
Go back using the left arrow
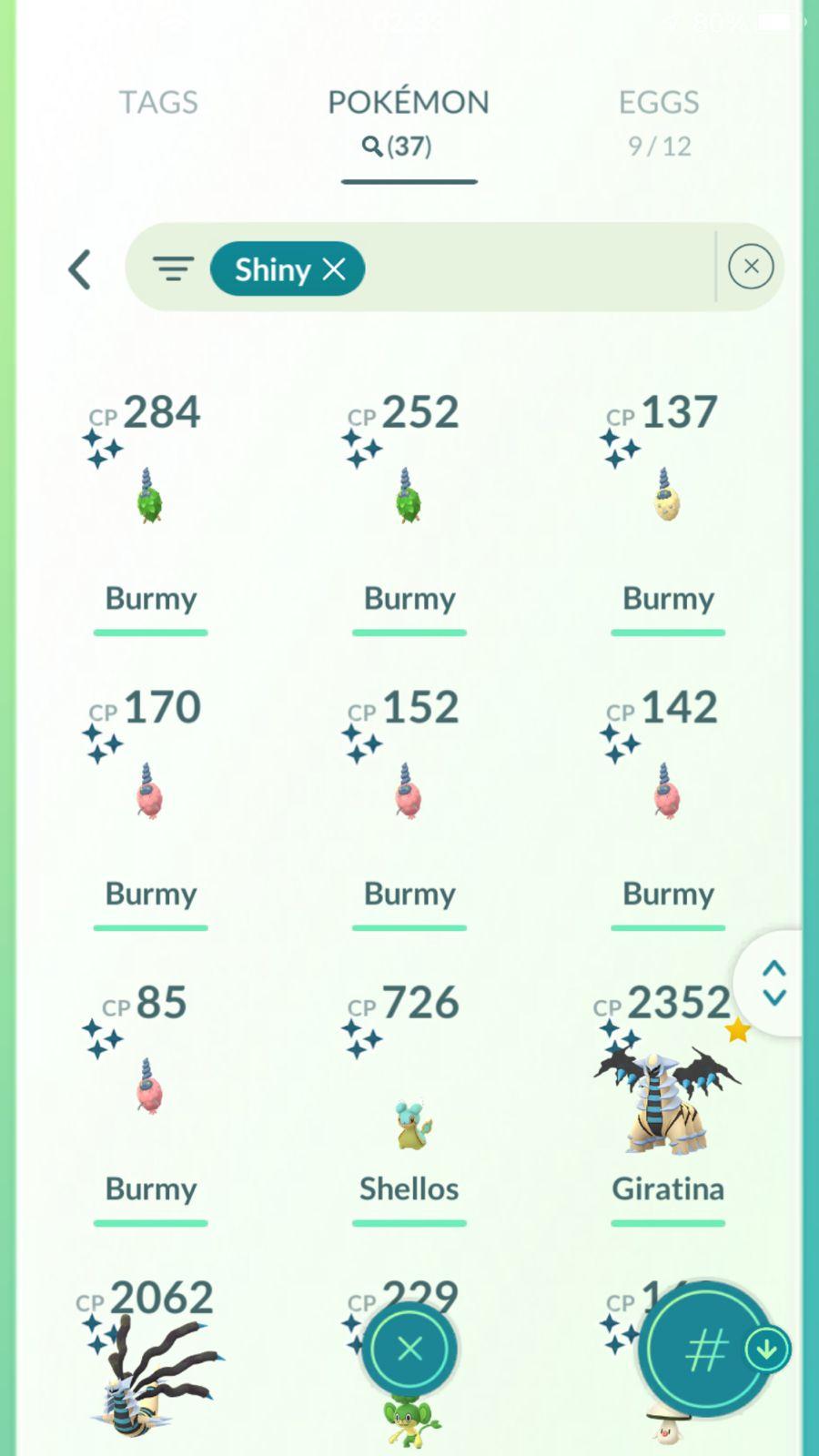coord(80,269)
